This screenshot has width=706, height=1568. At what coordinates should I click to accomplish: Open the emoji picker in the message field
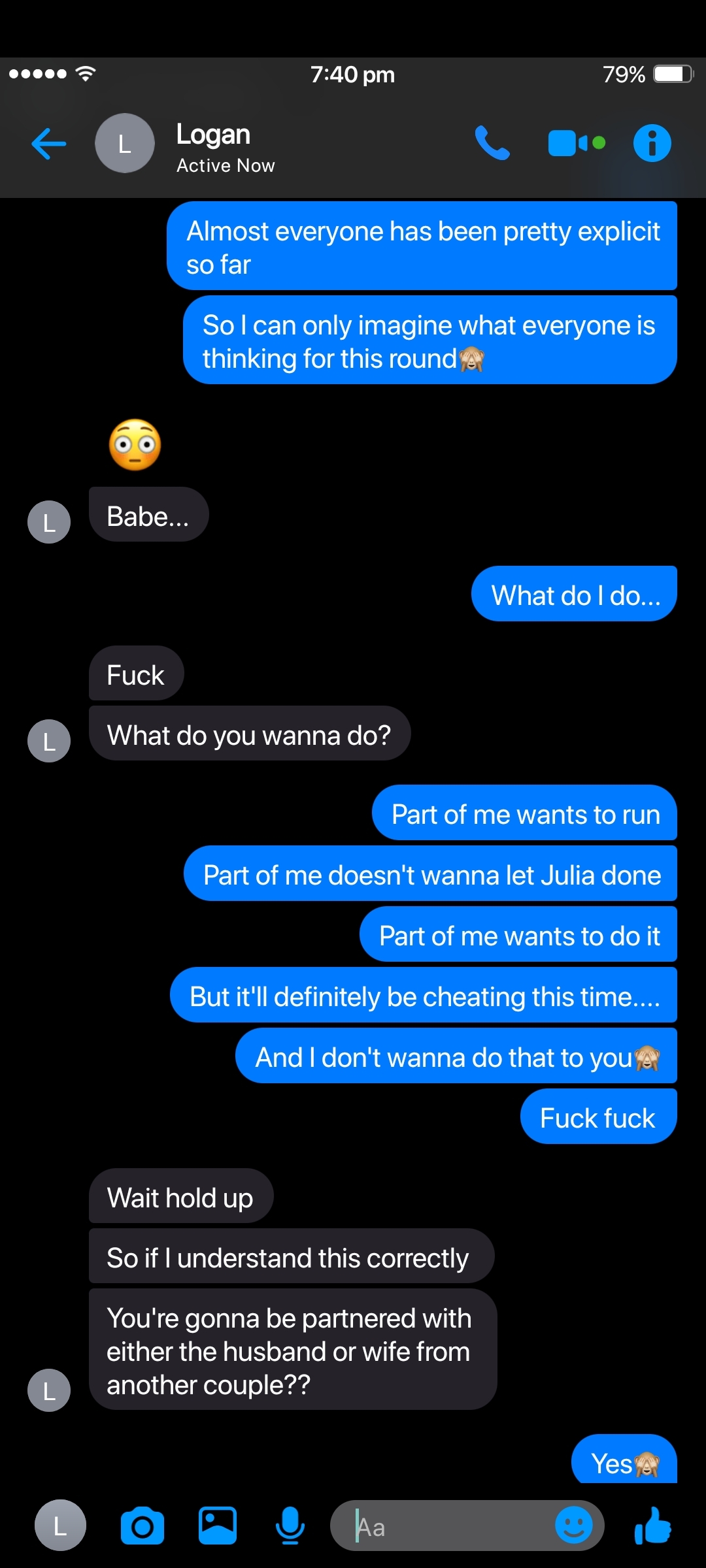click(x=574, y=1526)
